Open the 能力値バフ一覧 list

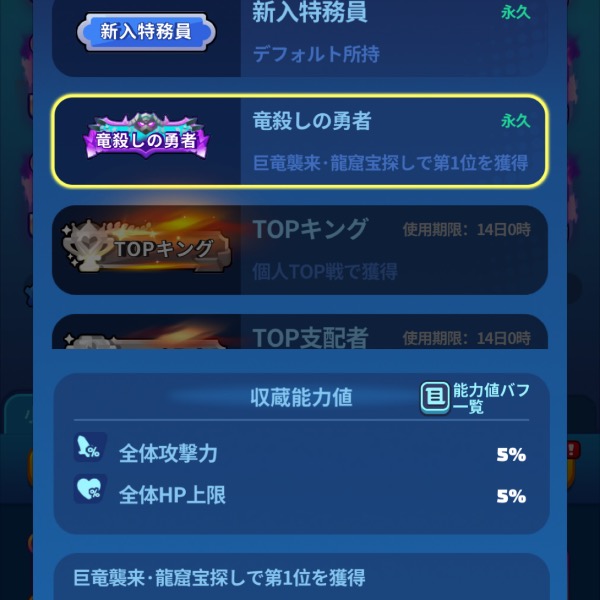(476, 397)
